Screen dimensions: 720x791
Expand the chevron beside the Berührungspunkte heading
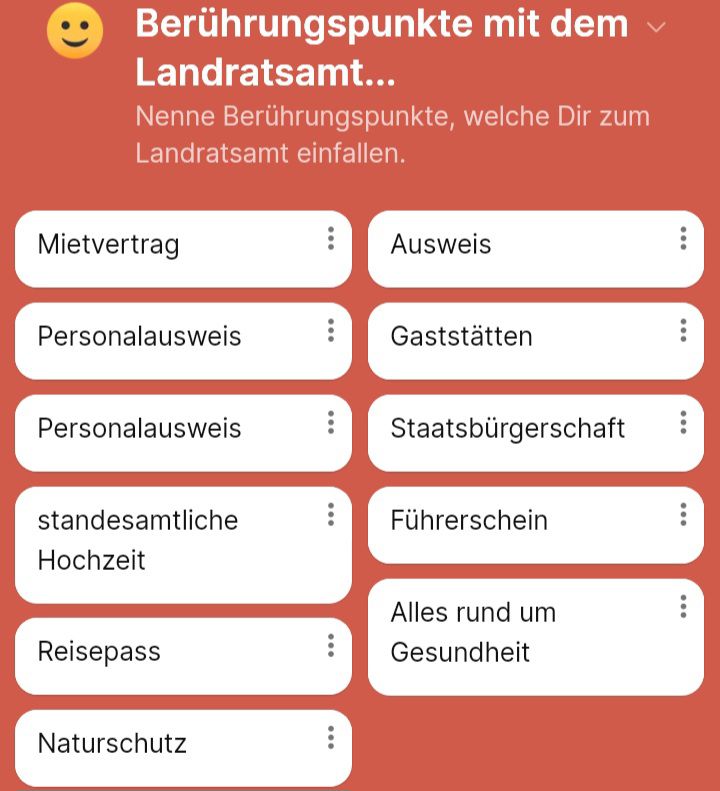pos(656,27)
